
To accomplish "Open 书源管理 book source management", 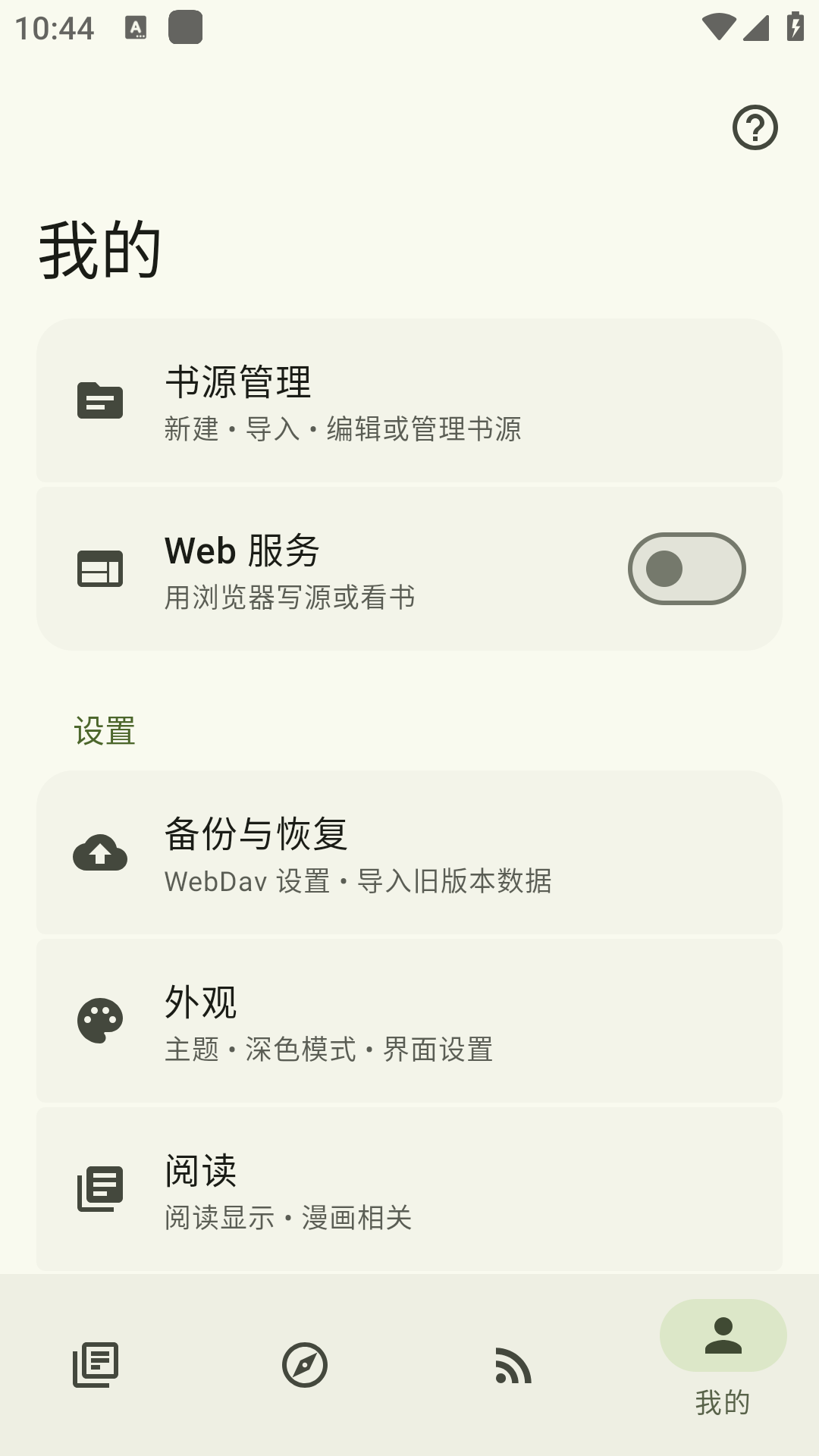I will [x=409, y=400].
